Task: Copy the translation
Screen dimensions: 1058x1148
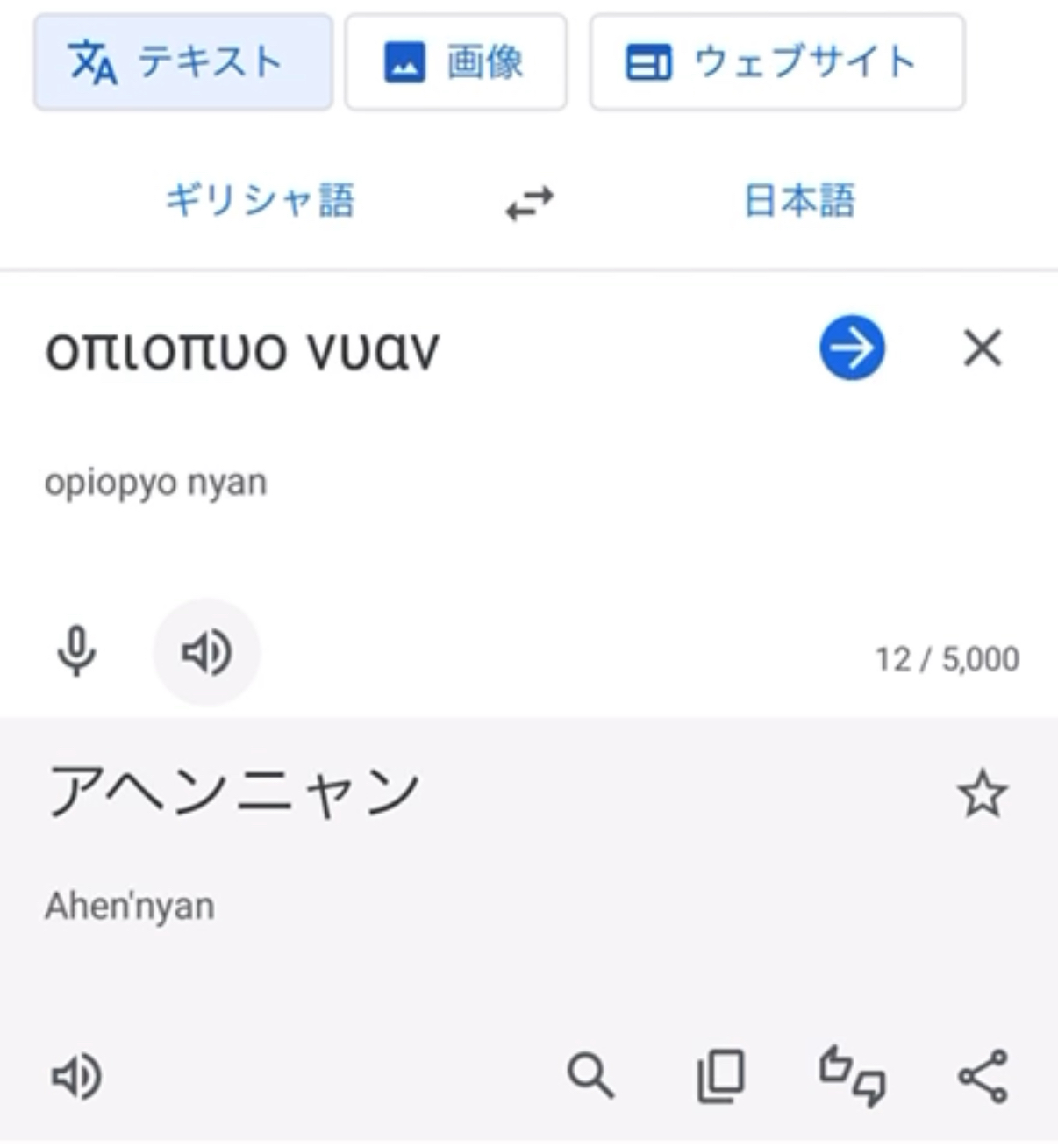Action: 720,1076
